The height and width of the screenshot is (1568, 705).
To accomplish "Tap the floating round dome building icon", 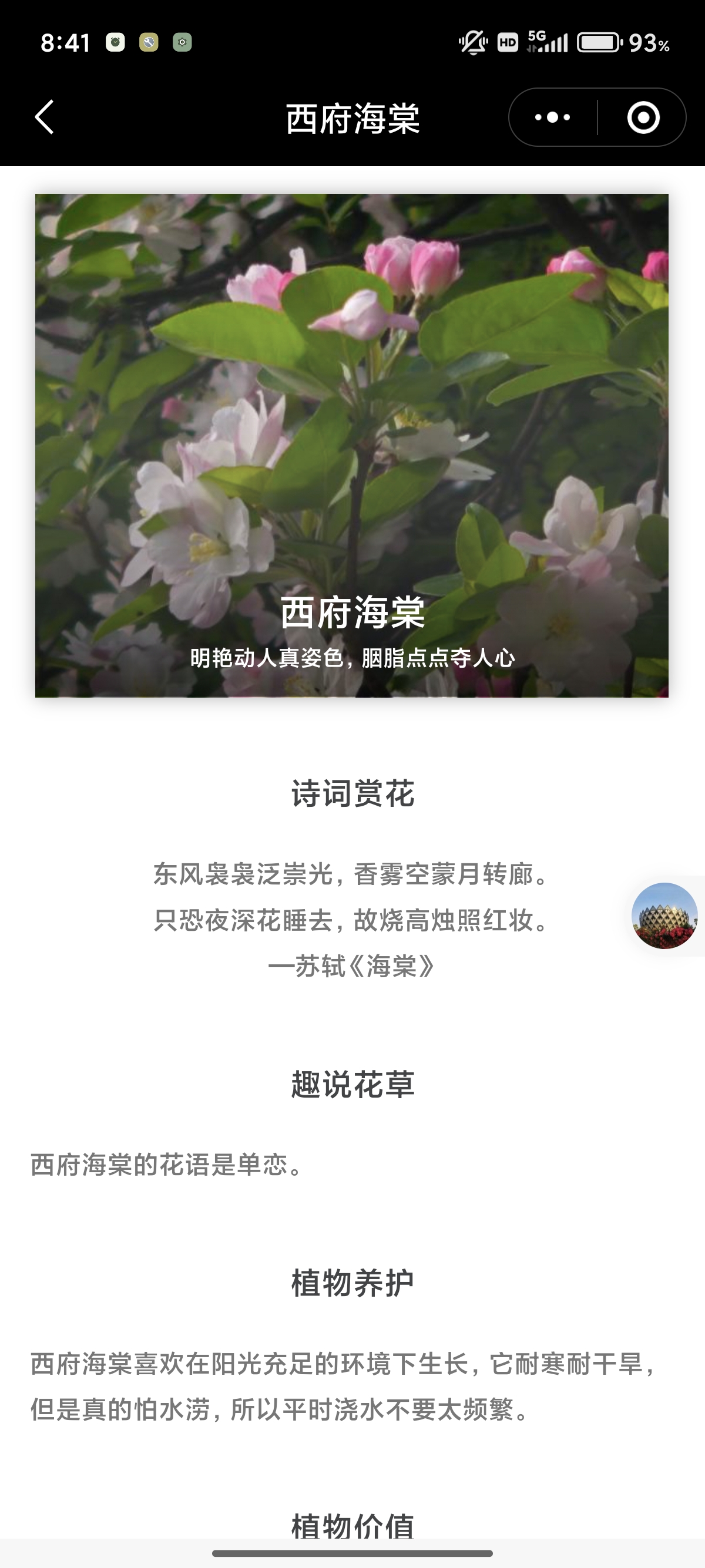I will coord(664,916).
